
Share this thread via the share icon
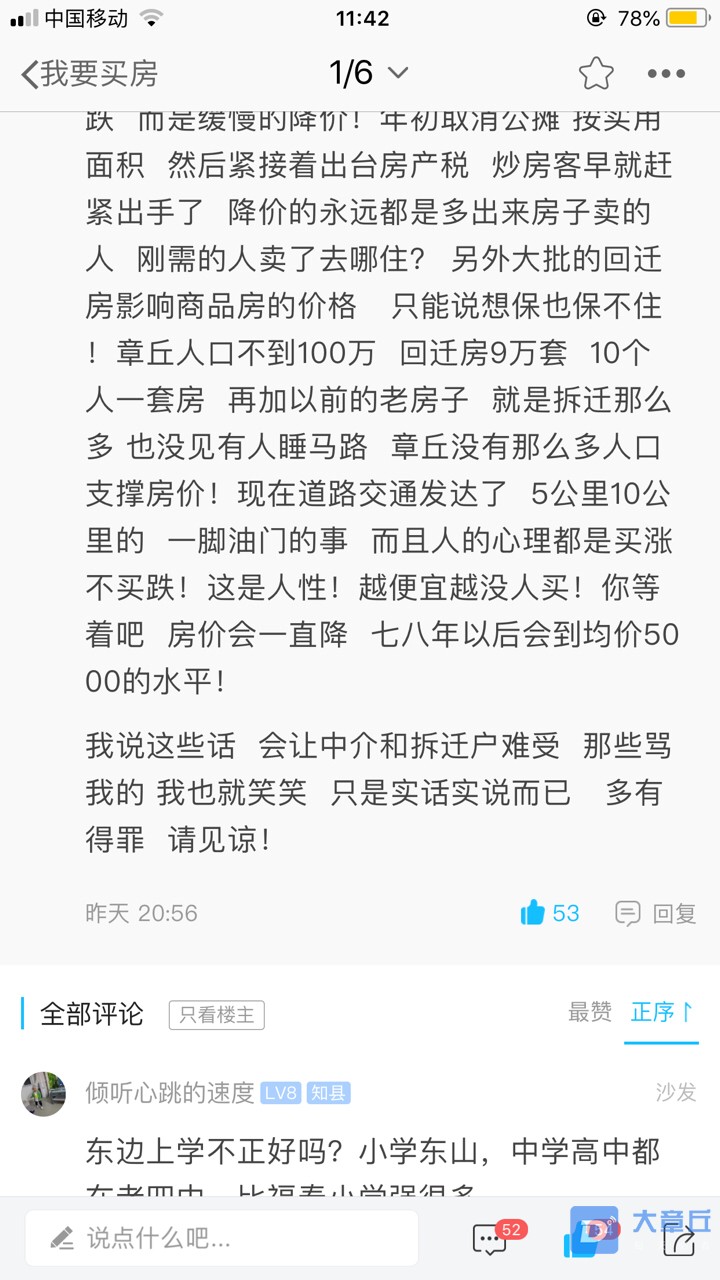pos(679,1240)
